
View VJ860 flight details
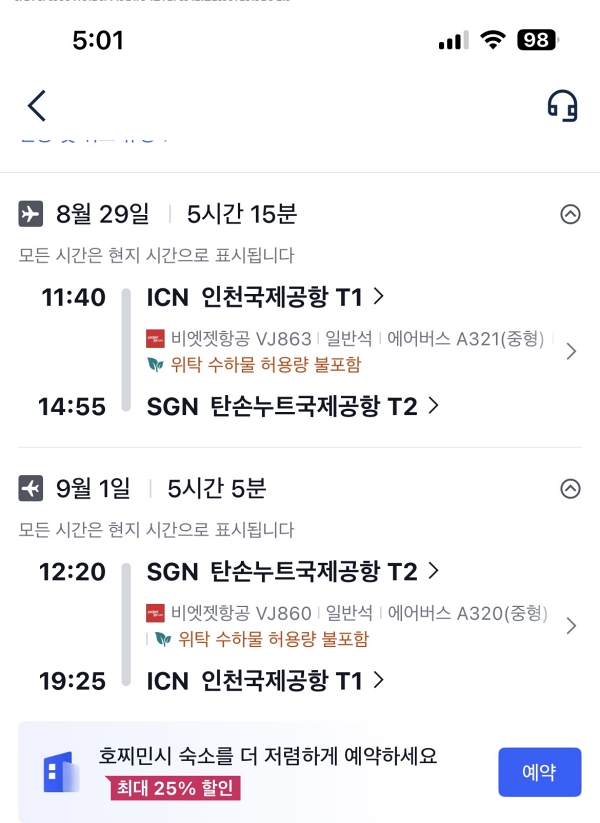(570, 626)
